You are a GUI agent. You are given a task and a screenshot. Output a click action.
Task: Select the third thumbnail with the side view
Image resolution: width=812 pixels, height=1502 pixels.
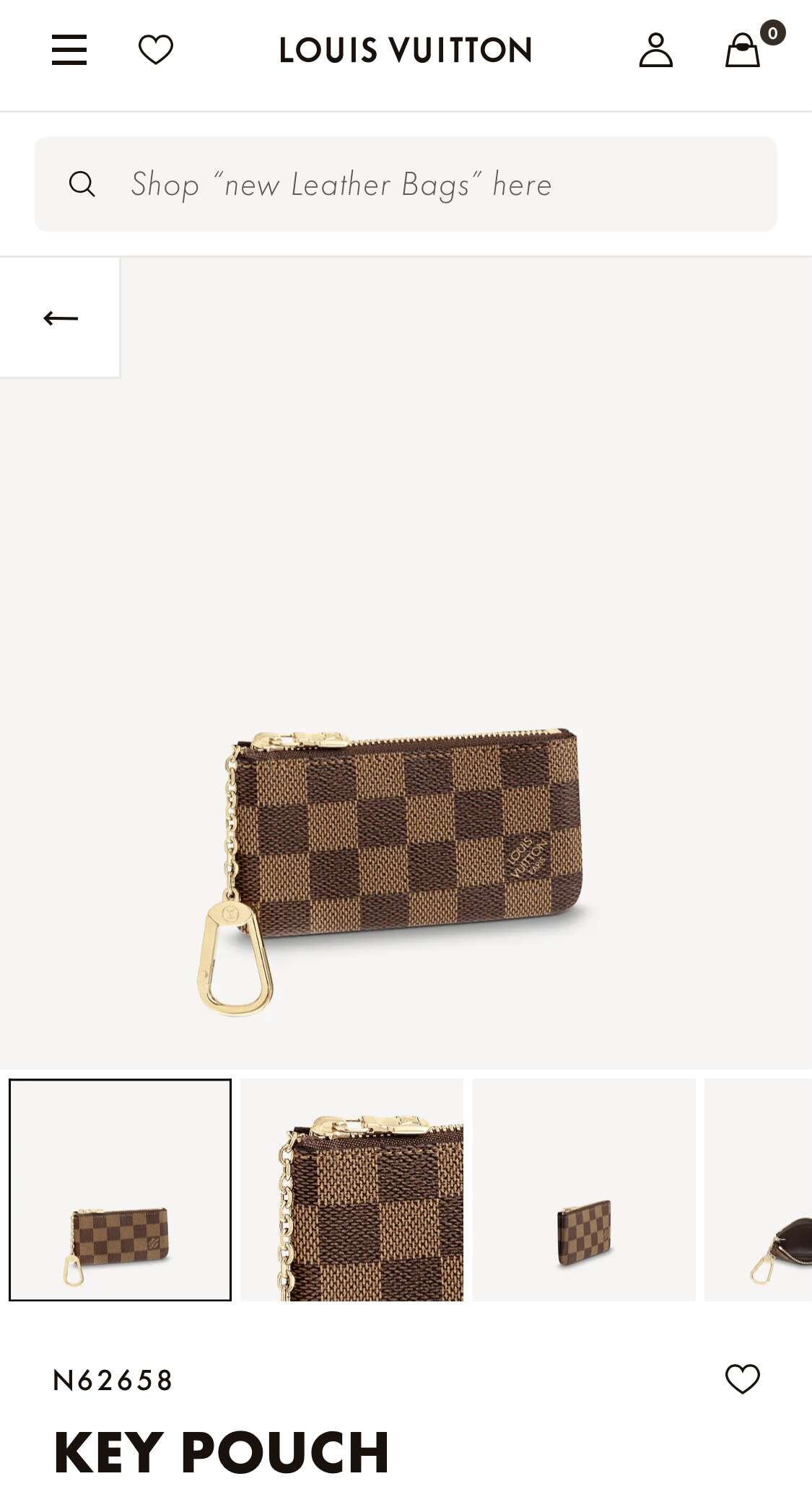pos(584,1190)
